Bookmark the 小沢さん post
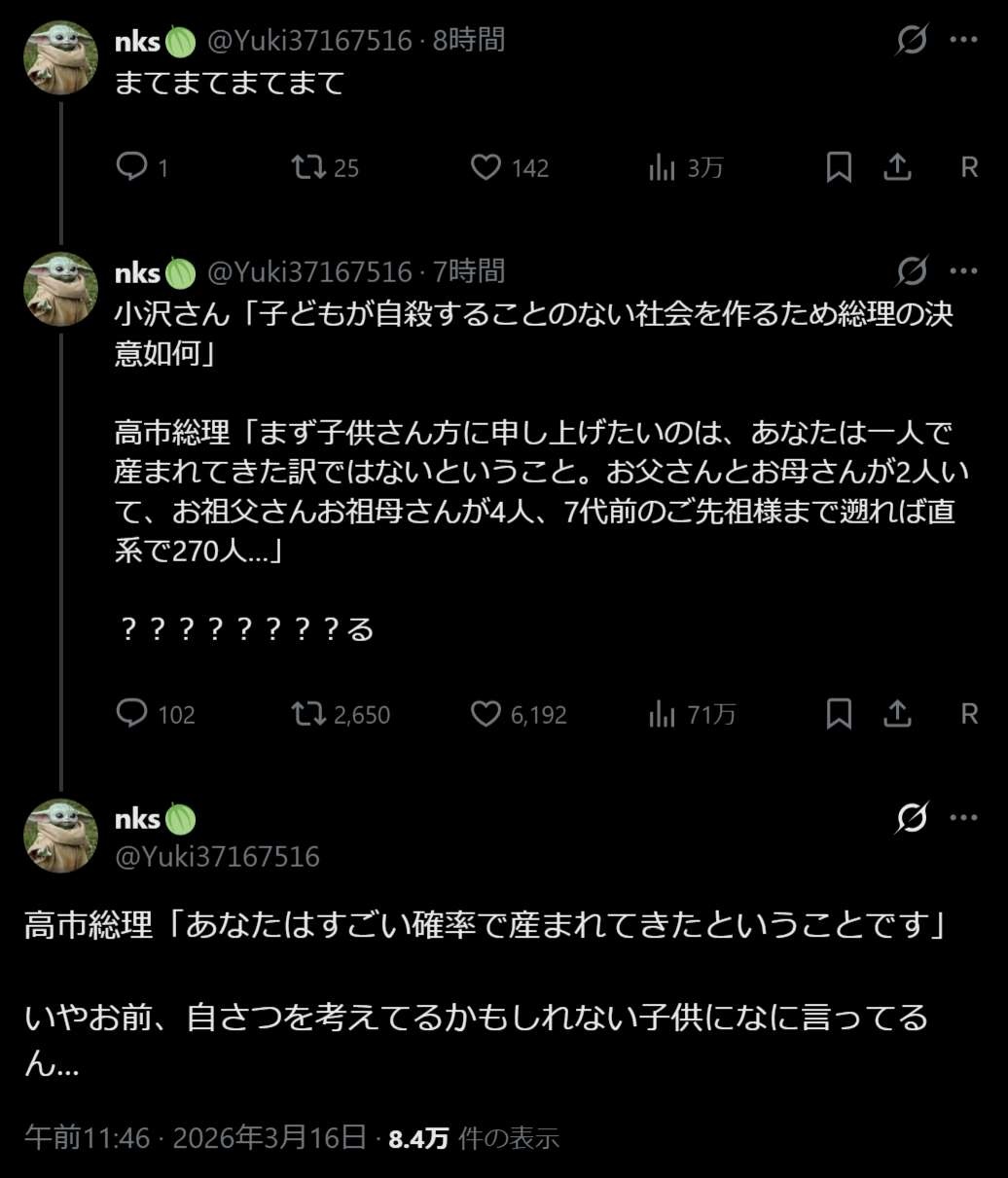1008x1178 pixels. [x=839, y=714]
